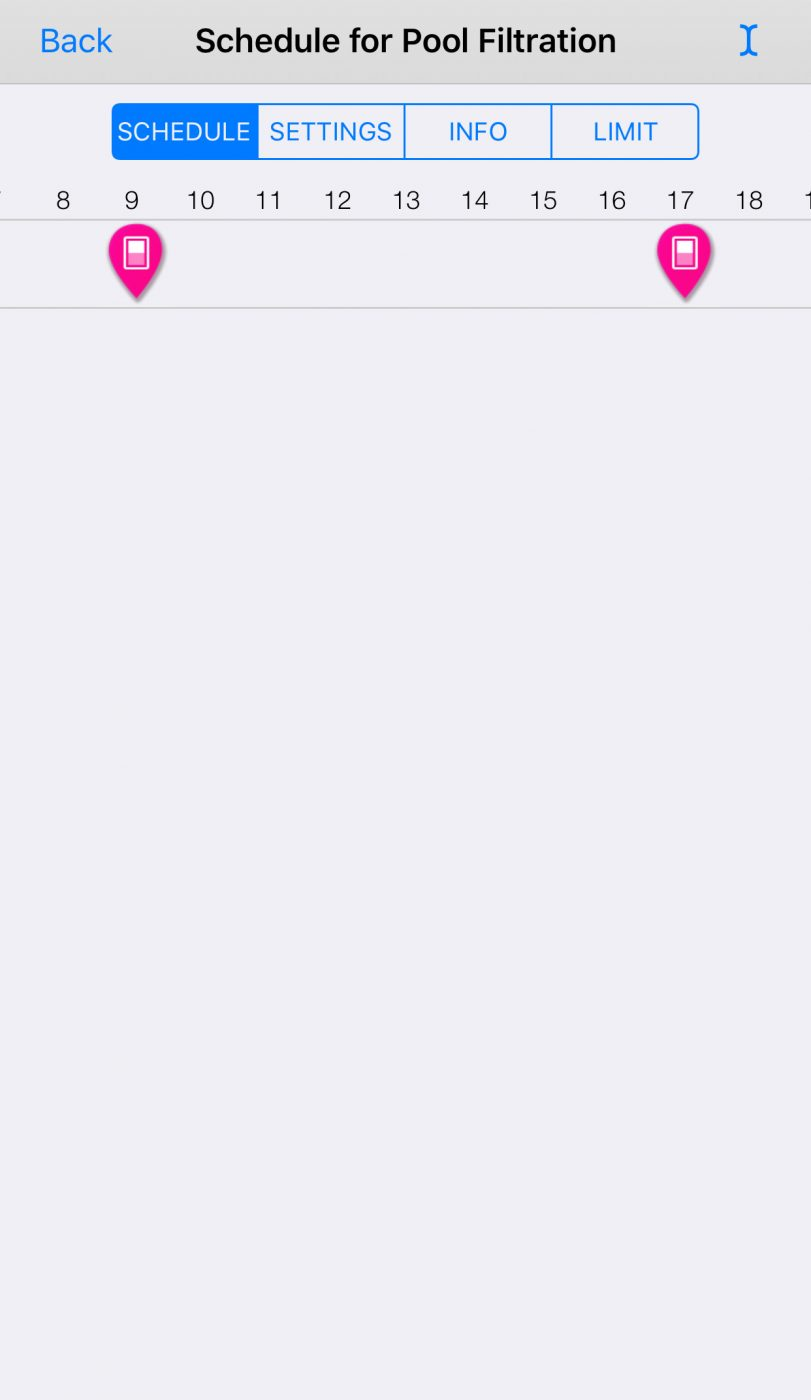Select the SCHEDULE segment
811x1400 pixels.
[x=185, y=131]
